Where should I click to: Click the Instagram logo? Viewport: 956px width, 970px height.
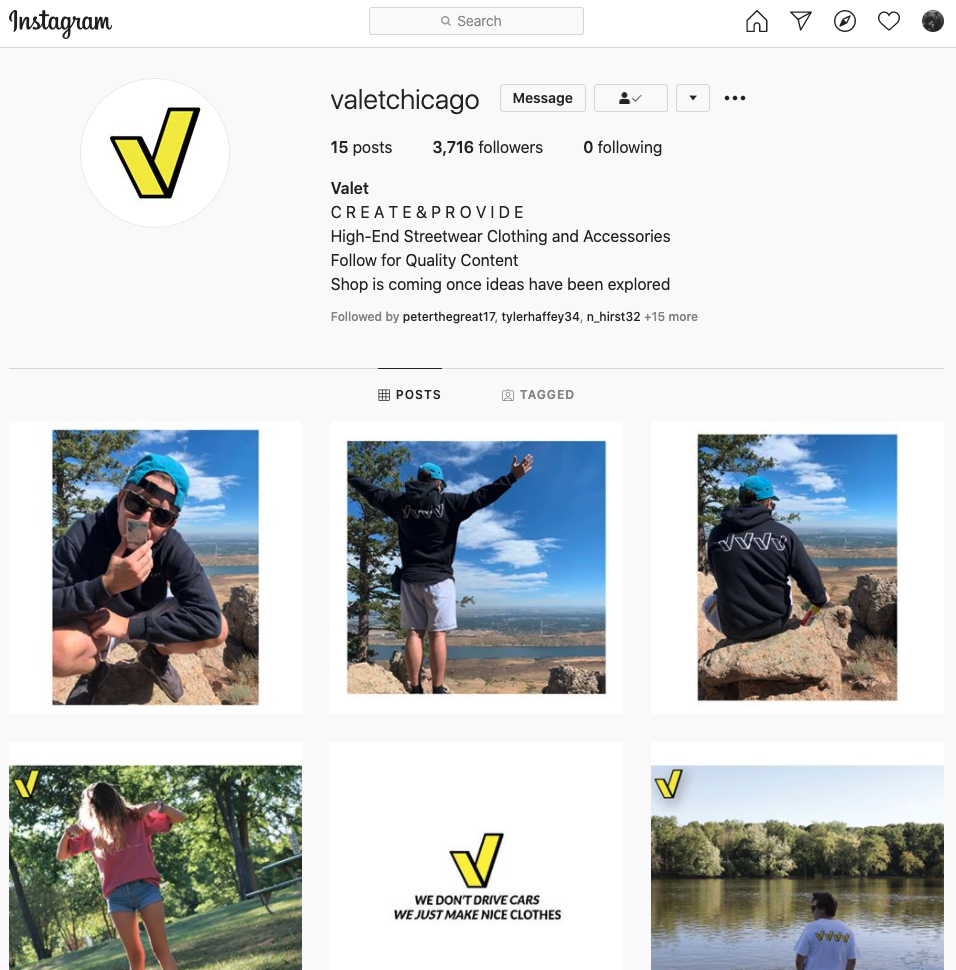[60, 22]
